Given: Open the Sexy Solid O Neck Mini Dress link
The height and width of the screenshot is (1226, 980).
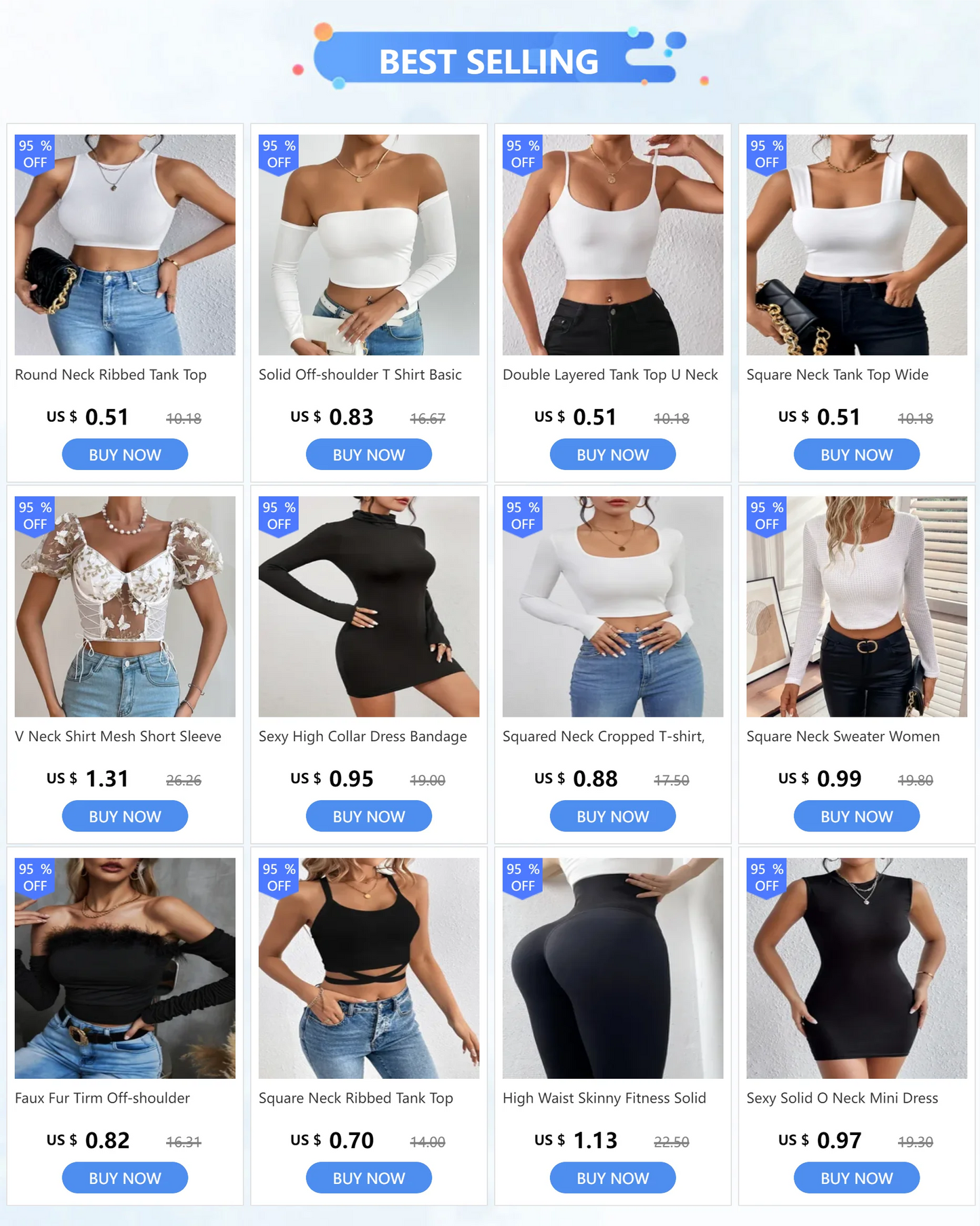Looking at the screenshot, I should pos(842,1099).
